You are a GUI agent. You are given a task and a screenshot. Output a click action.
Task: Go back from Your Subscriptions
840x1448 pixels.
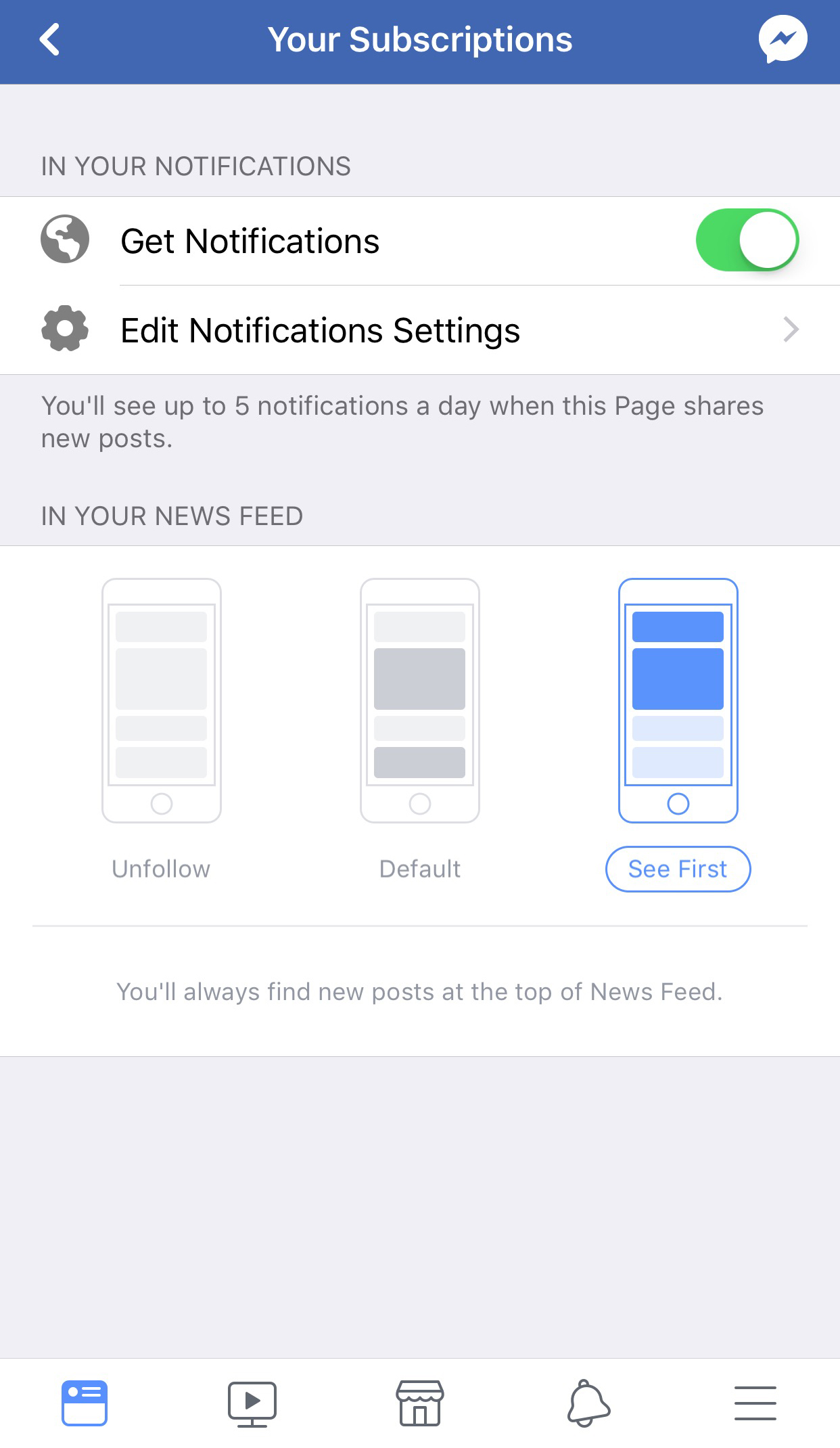pyautogui.click(x=50, y=40)
